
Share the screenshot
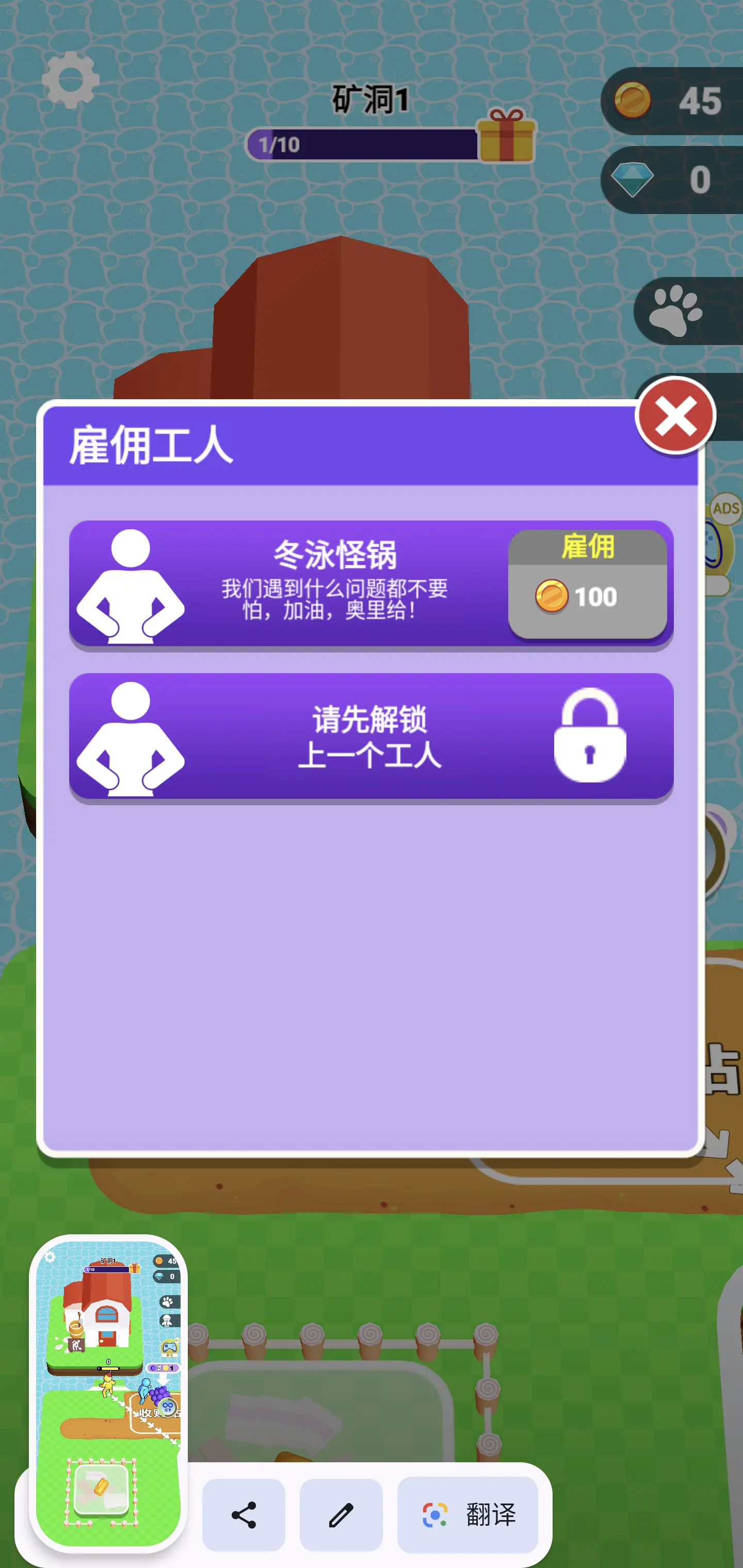point(244,1515)
